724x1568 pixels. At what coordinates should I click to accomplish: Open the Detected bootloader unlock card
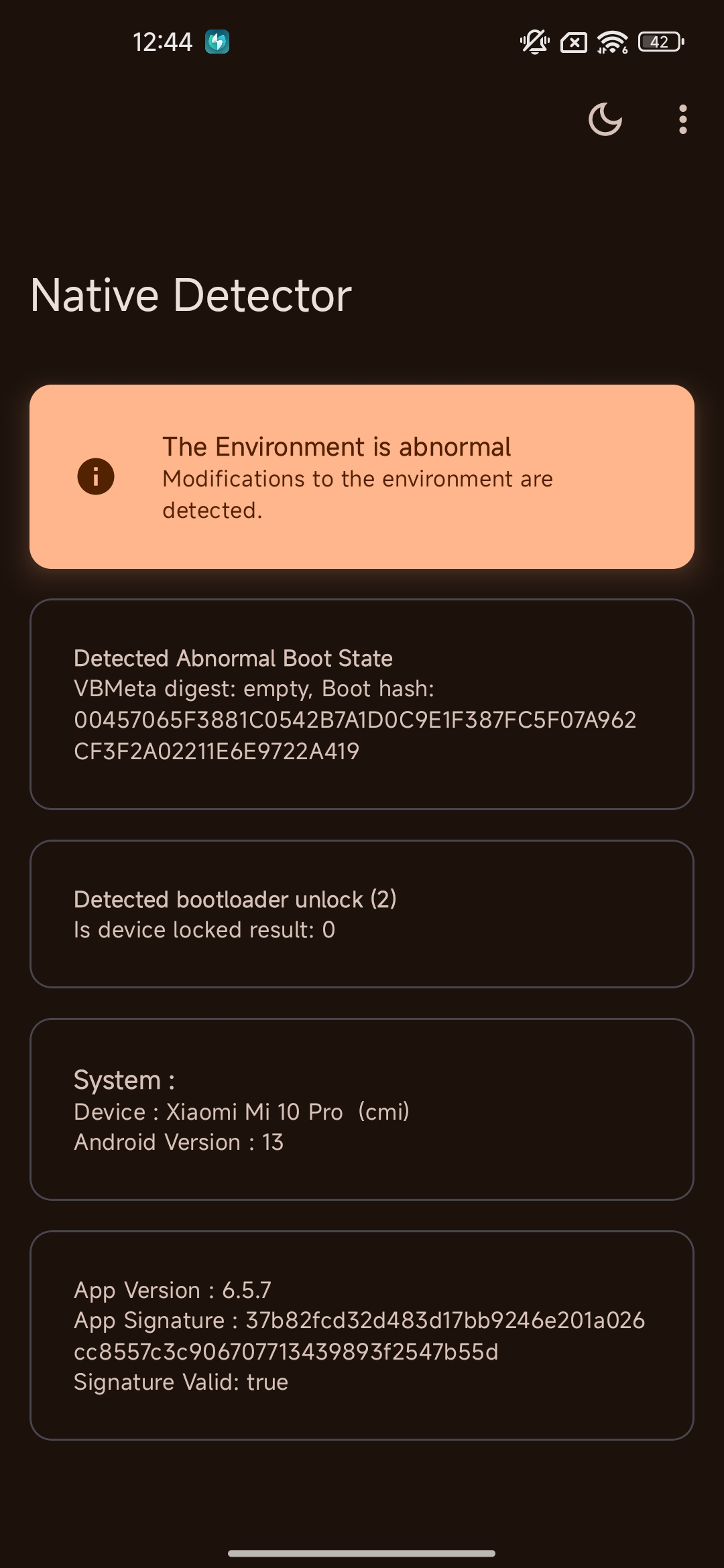click(x=362, y=914)
